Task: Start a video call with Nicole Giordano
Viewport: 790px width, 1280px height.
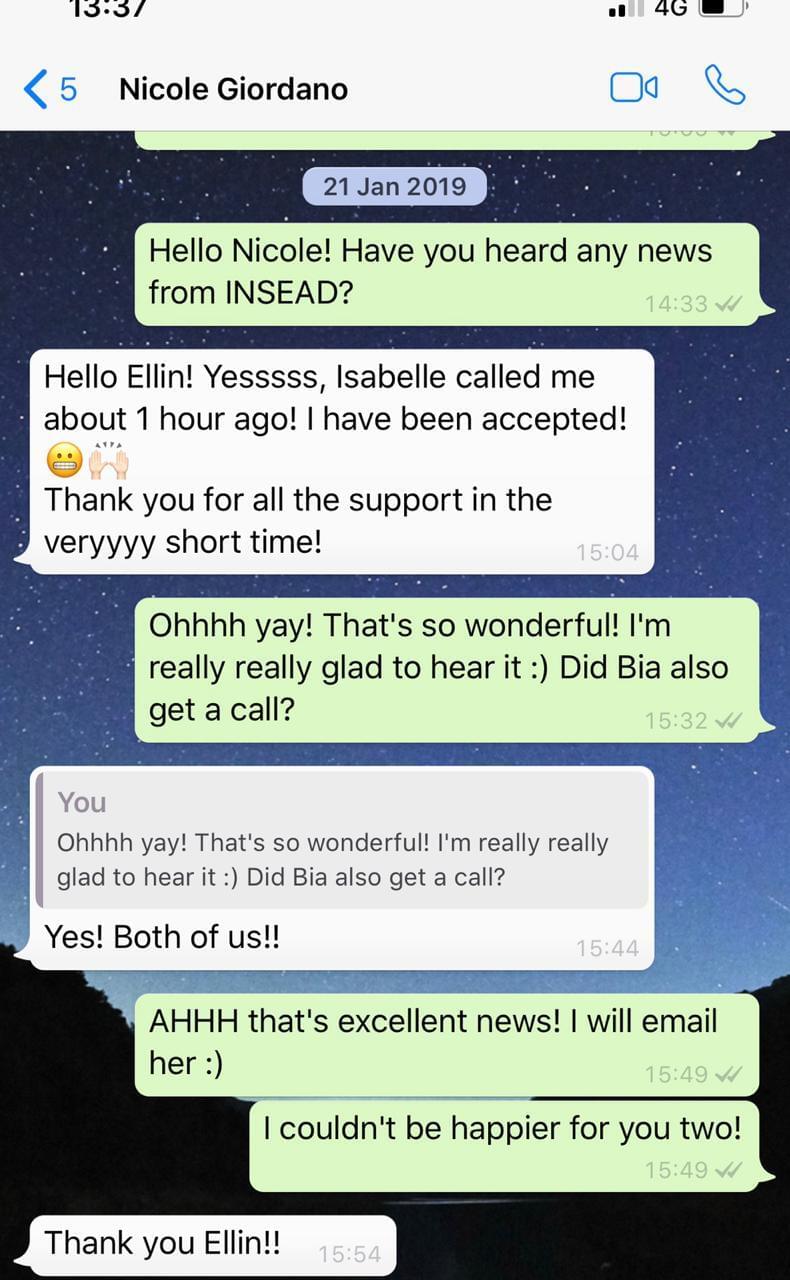Action: coord(634,89)
